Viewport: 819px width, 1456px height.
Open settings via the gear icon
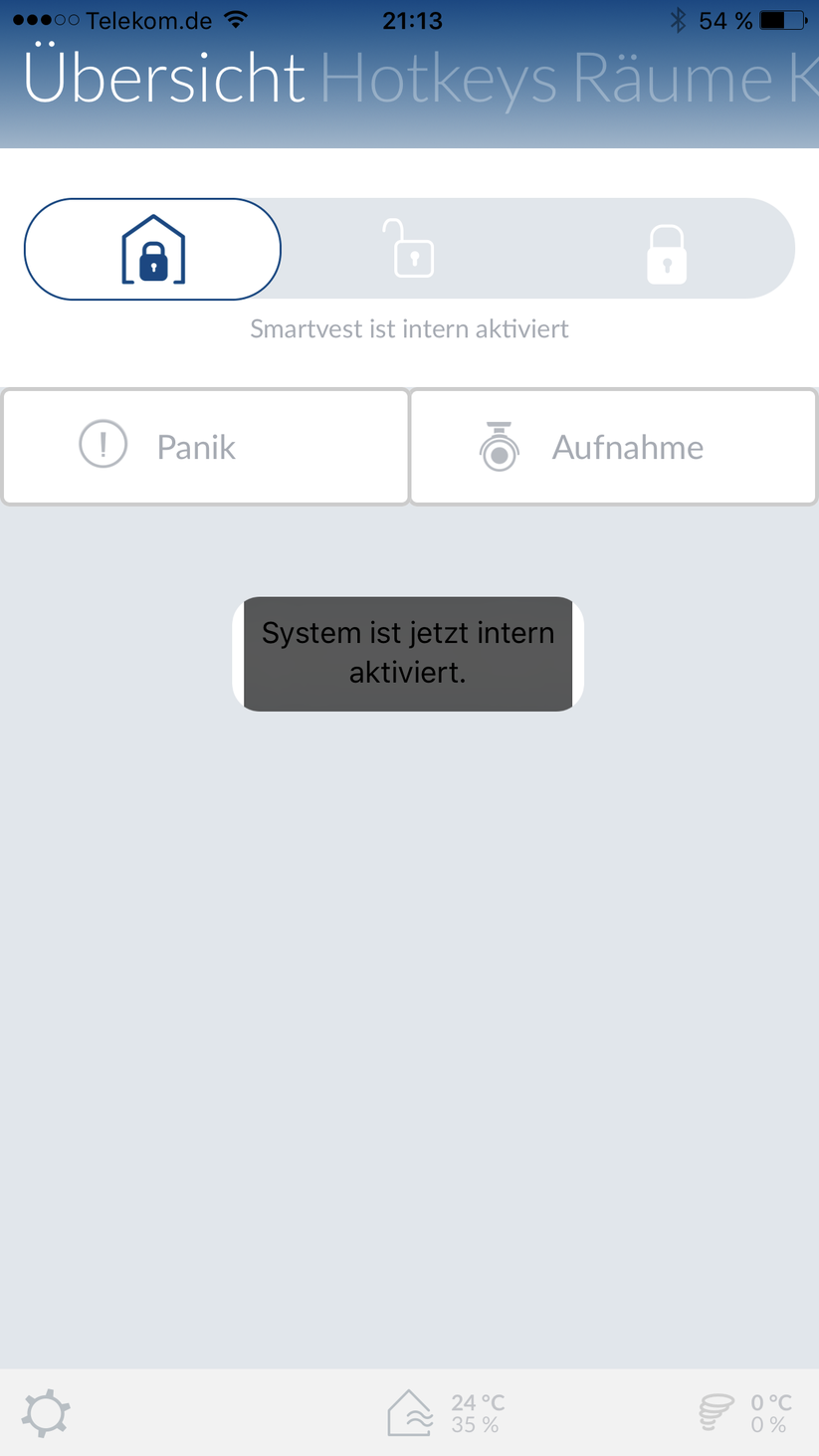pos(46,1413)
